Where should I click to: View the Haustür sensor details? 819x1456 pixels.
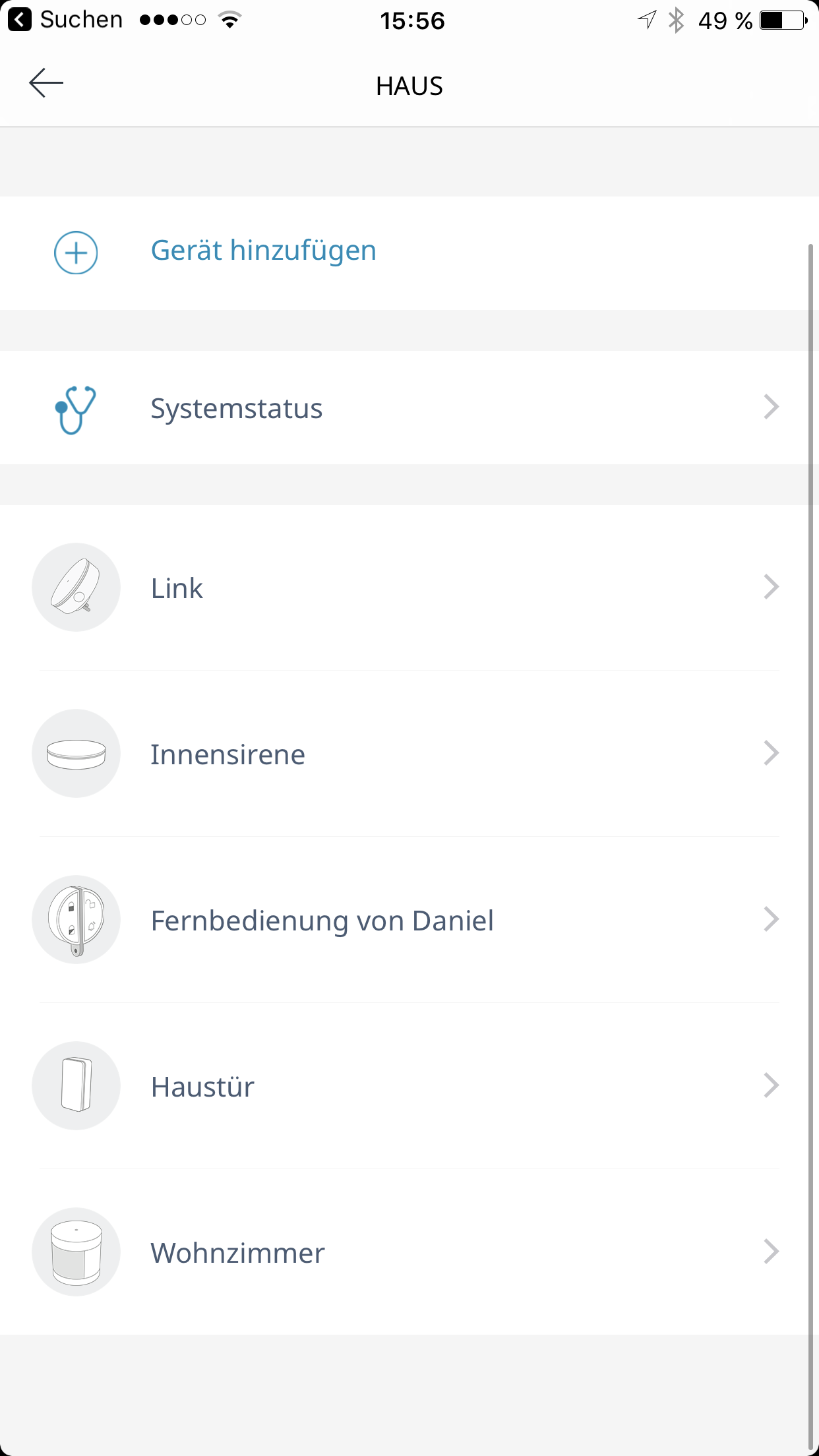[409, 1086]
